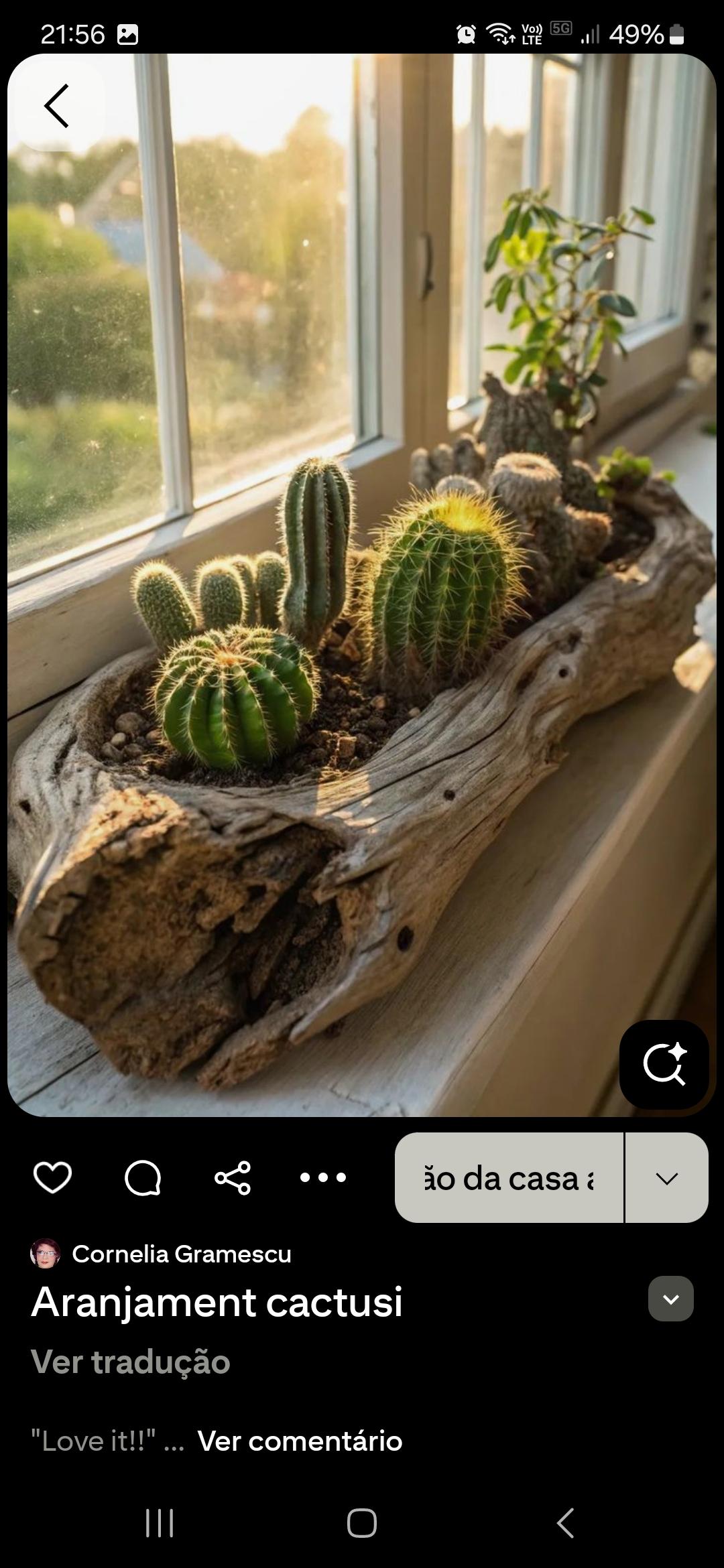Go to the system home screen
The image size is (724, 1568).
click(x=362, y=1523)
